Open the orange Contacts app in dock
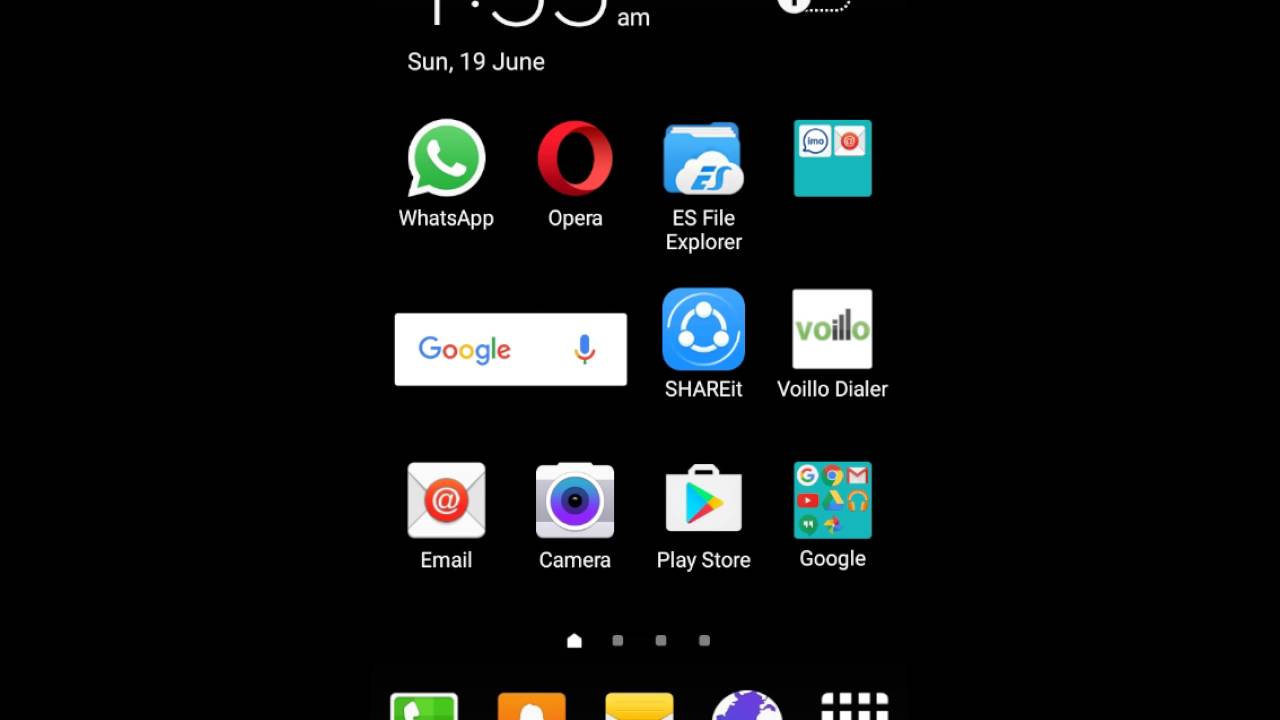The height and width of the screenshot is (720, 1280). [531, 707]
